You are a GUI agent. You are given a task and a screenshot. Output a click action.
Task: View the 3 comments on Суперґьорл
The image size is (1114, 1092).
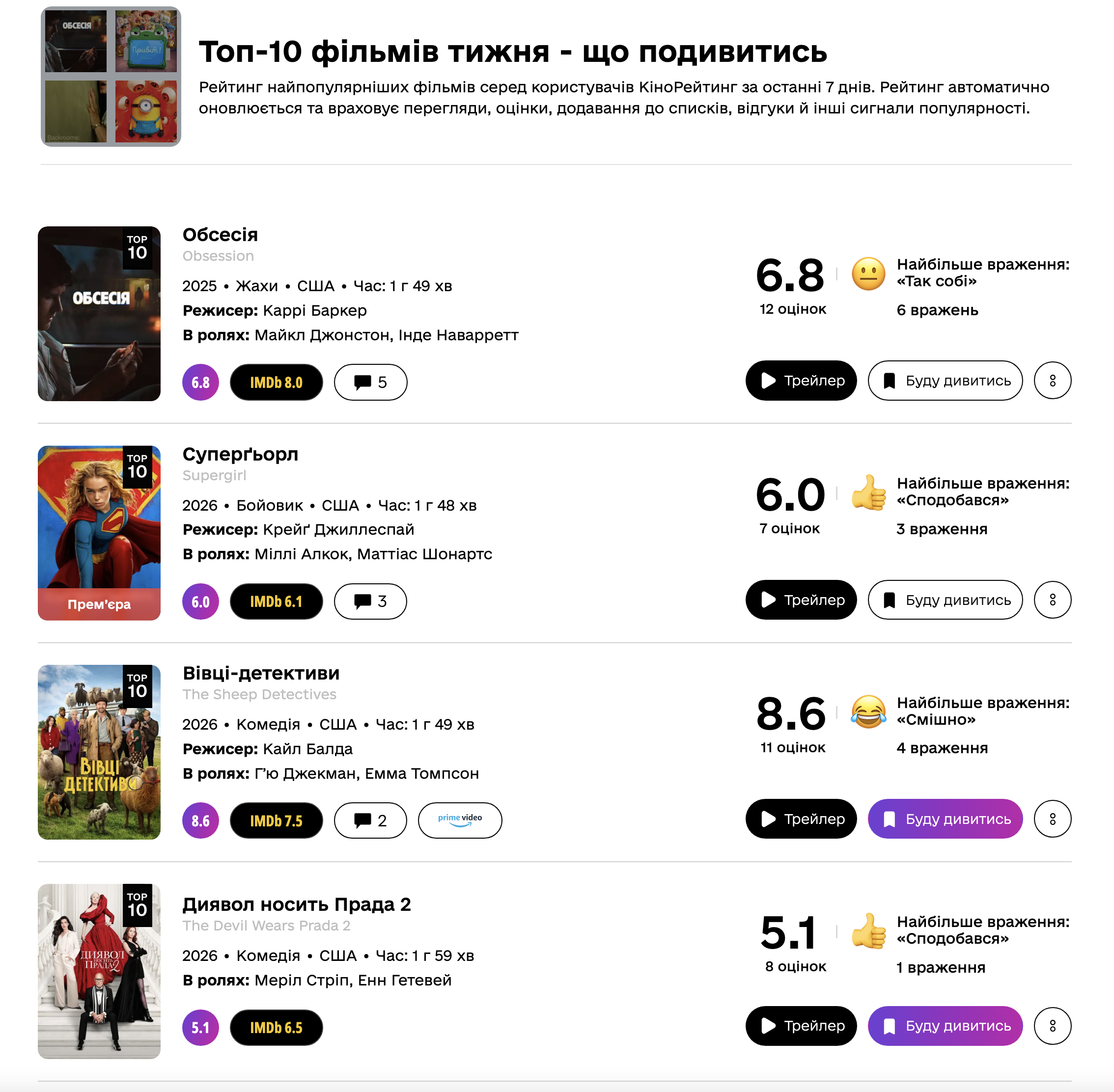370,601
